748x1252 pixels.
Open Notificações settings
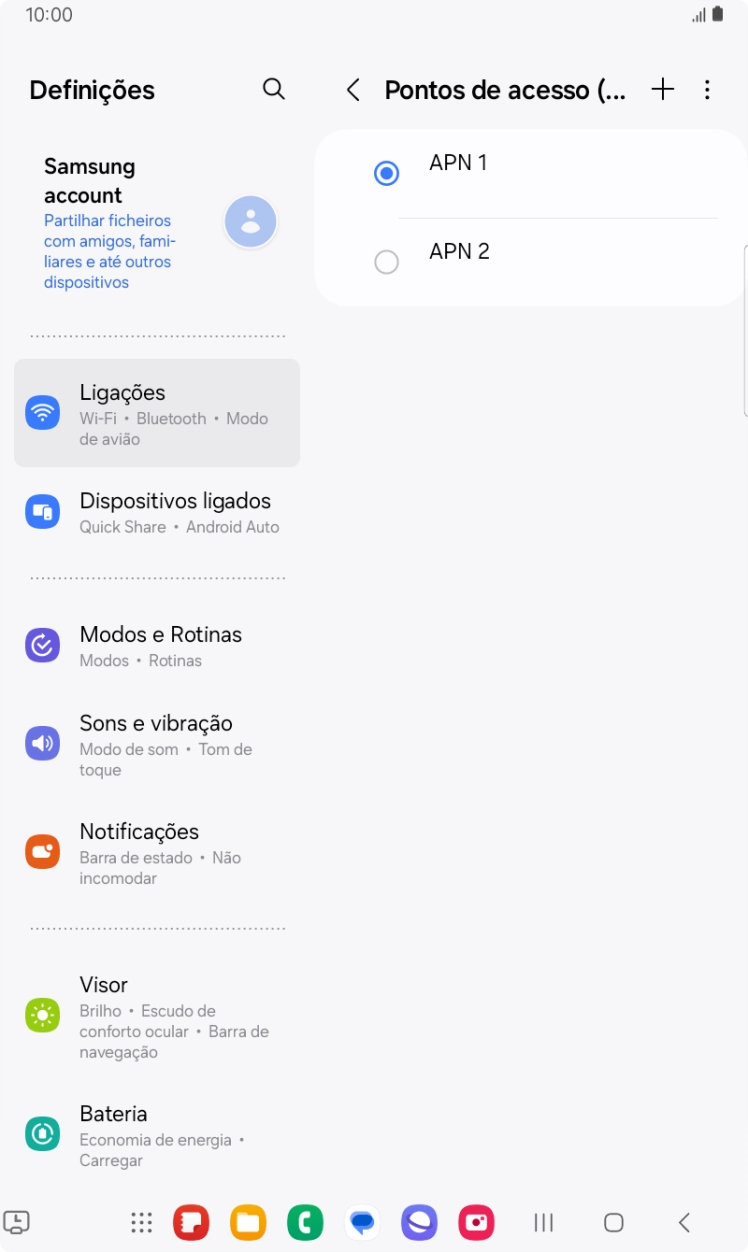pyautogui.click(x=156, y=852)
